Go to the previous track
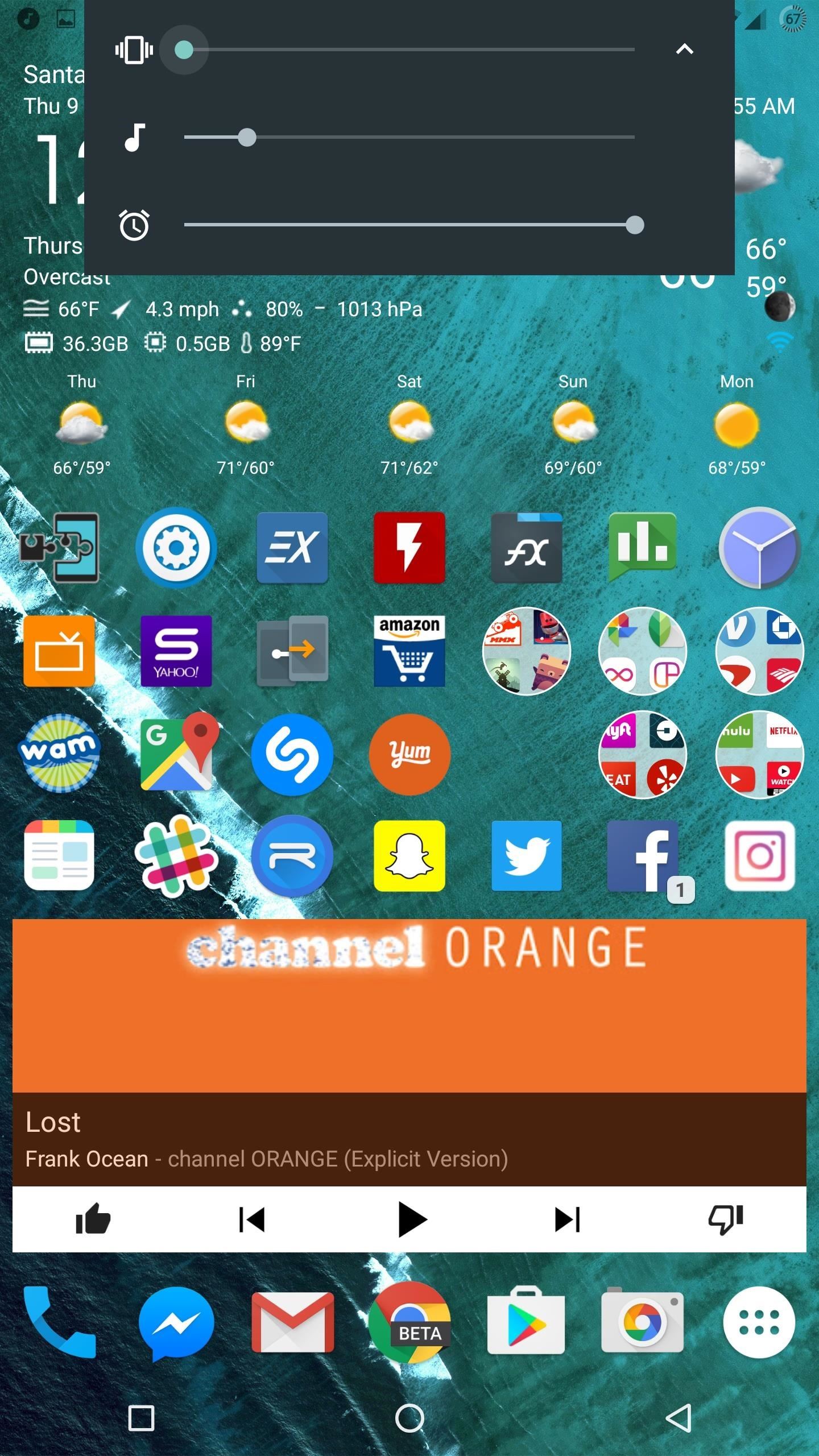 [x=252, y=1219]
